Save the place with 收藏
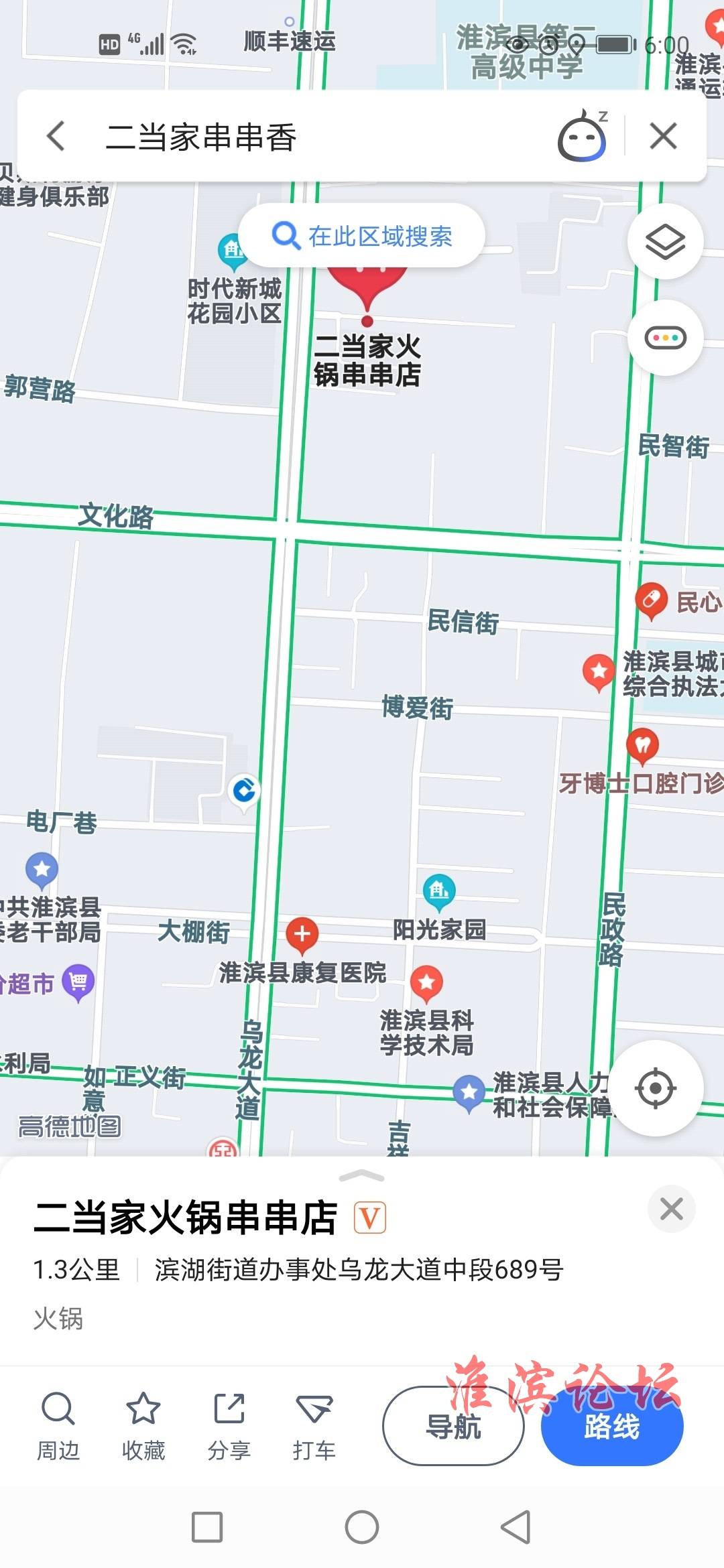This screenshot has width=724, height=1568. point(143,1425)
